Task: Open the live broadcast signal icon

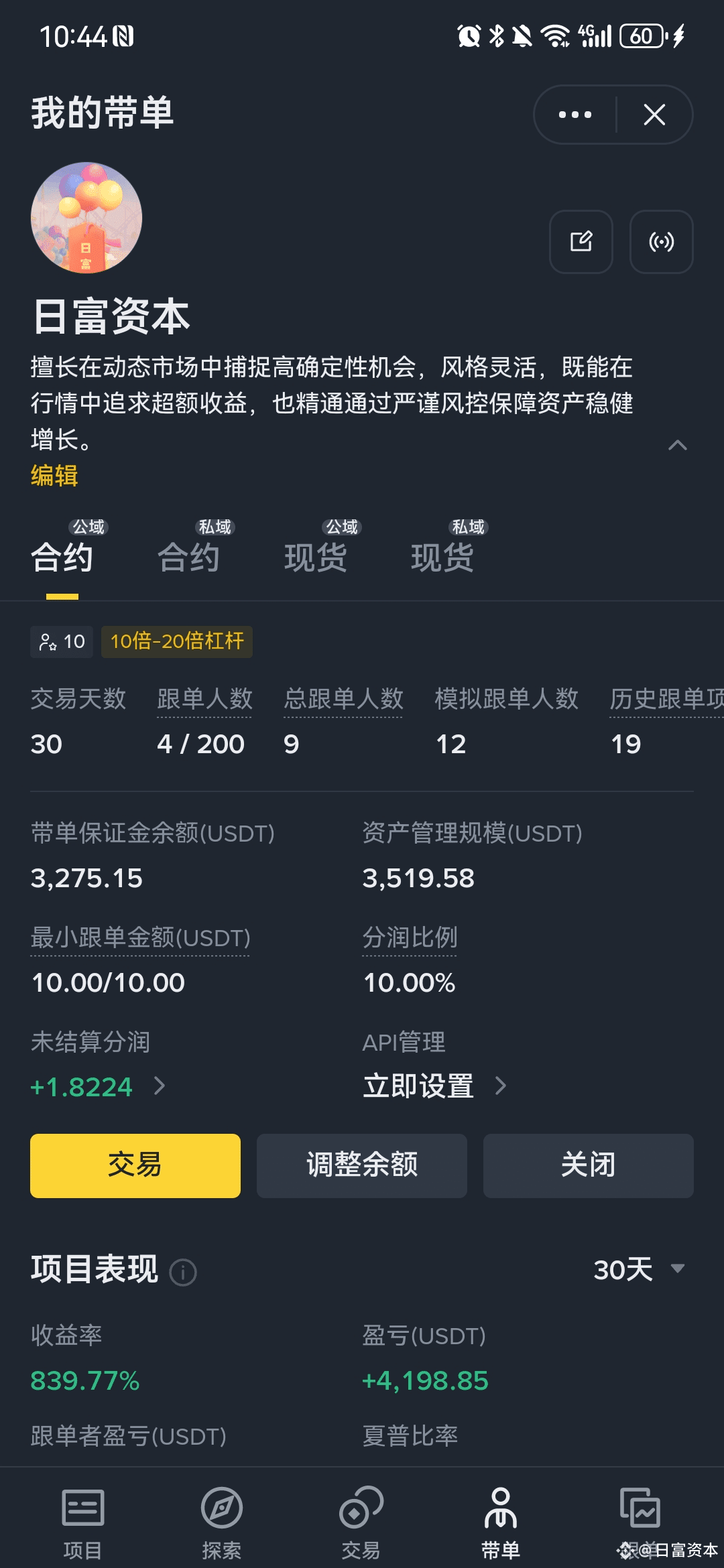Action: pos(662,242)
